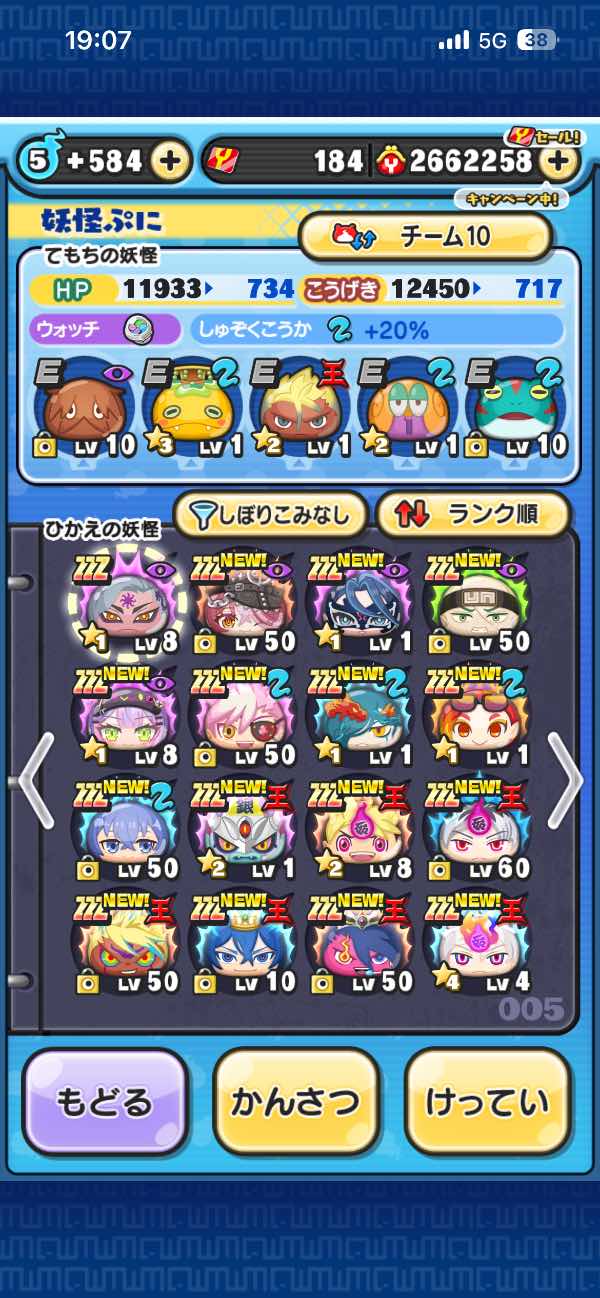600x1298 pixels.
Task: Go to the next reserve page arrow
Action: (x=564, y=780)
